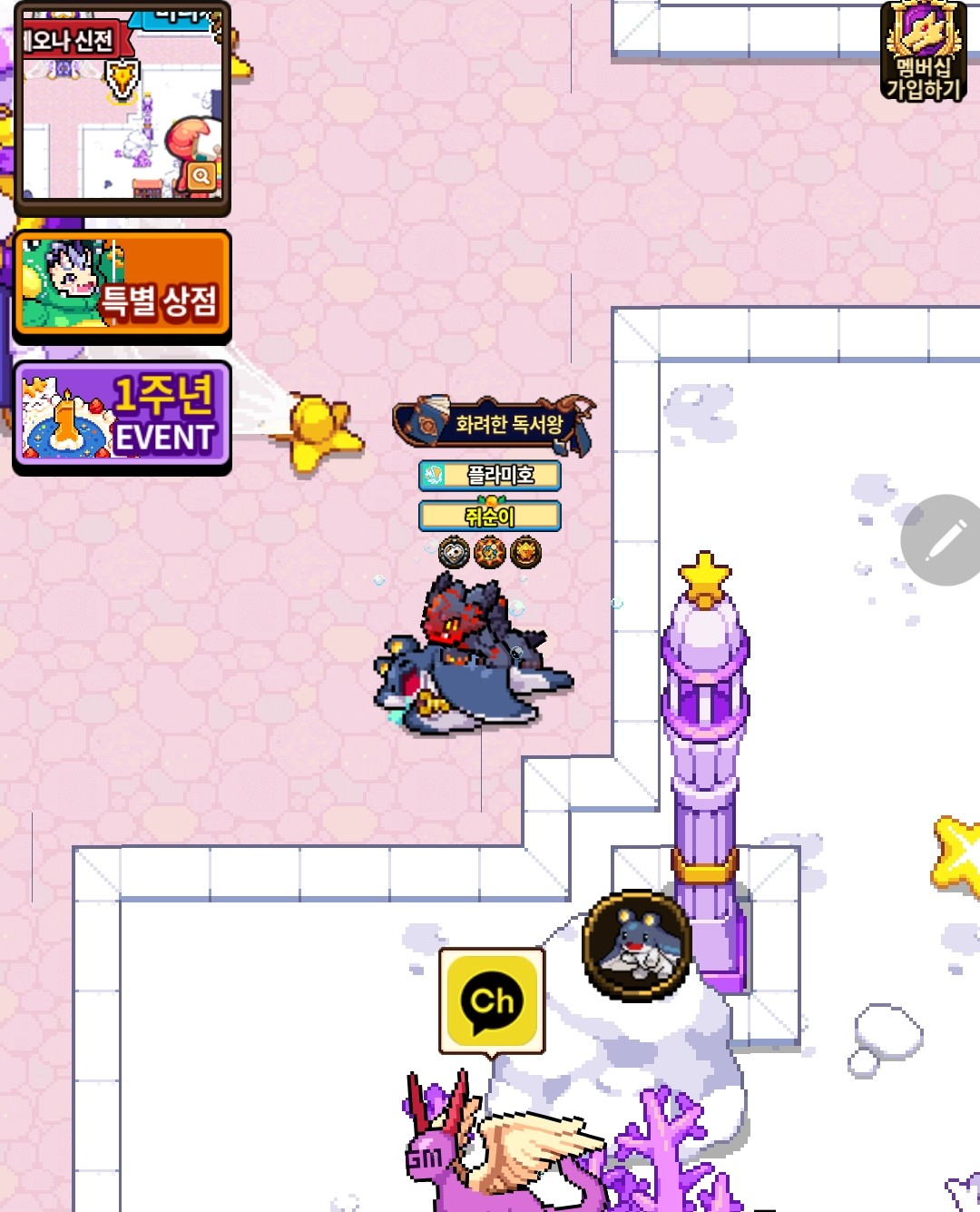Open the 1주년 EVENT banner
Image resolution: width=980 pixels, height=1212 pixels.
tap(122, 418)
